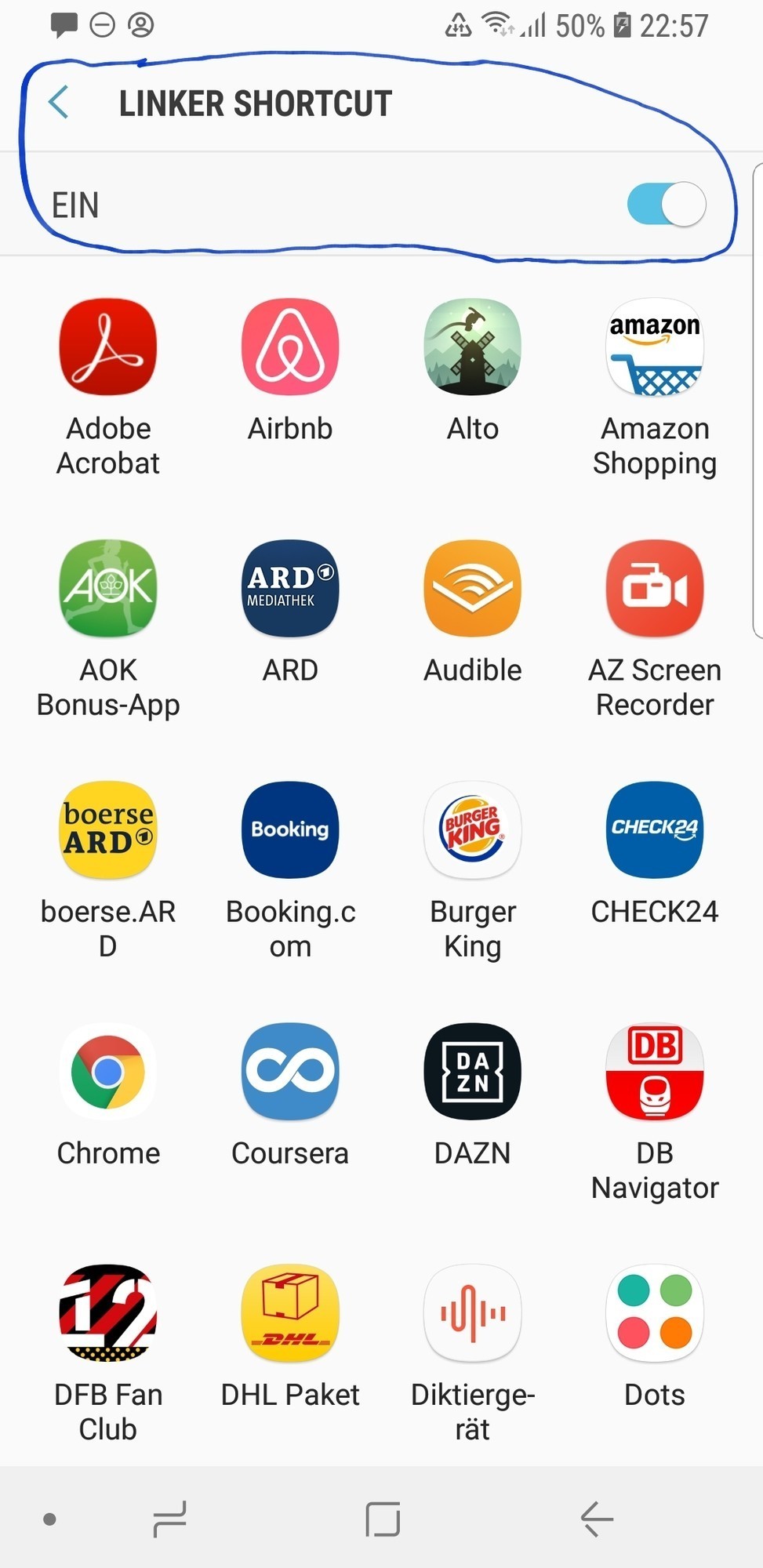Select the ARD Mediathek app
The image size is (763, 1568).
pyautogui.click(x=290, y=589)
